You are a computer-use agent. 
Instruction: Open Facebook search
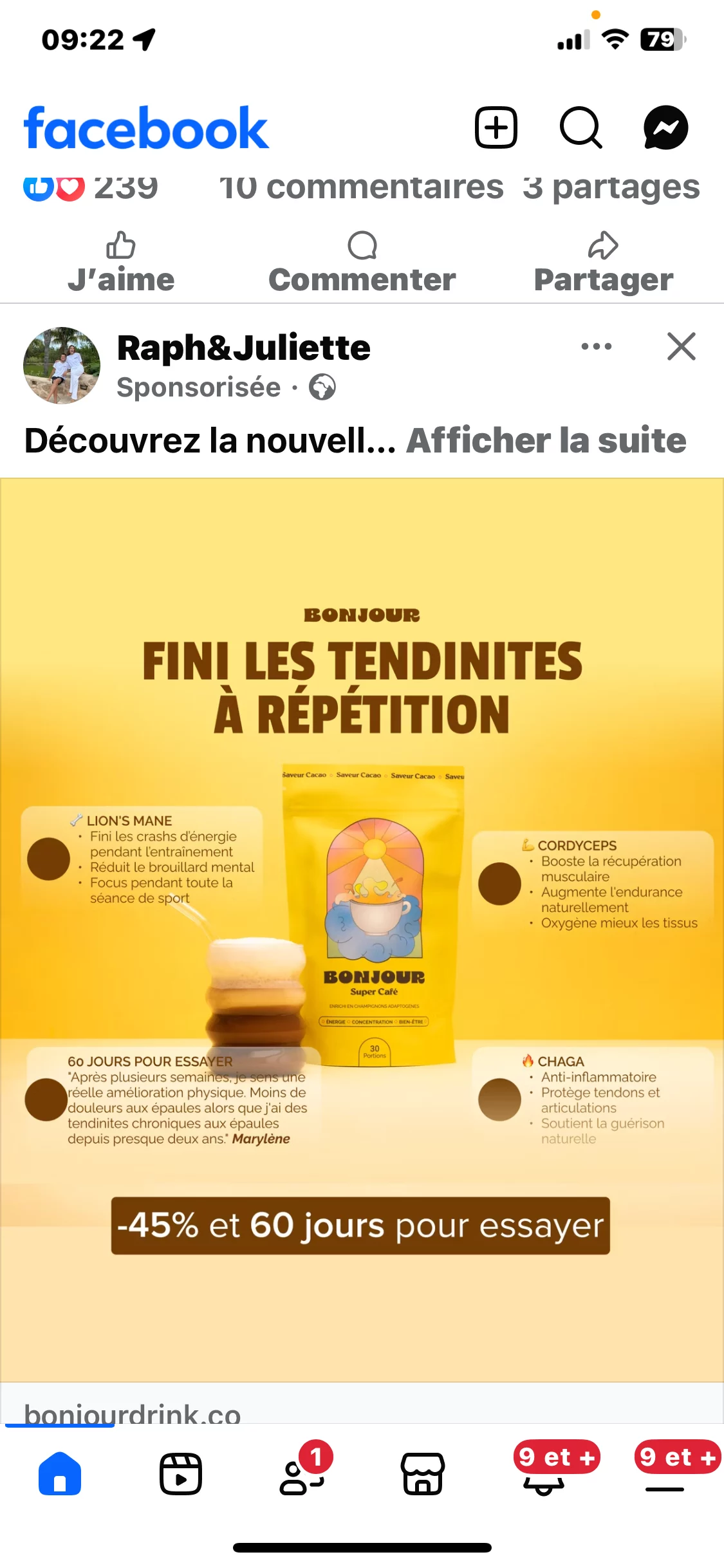click(x=580, y=127)
